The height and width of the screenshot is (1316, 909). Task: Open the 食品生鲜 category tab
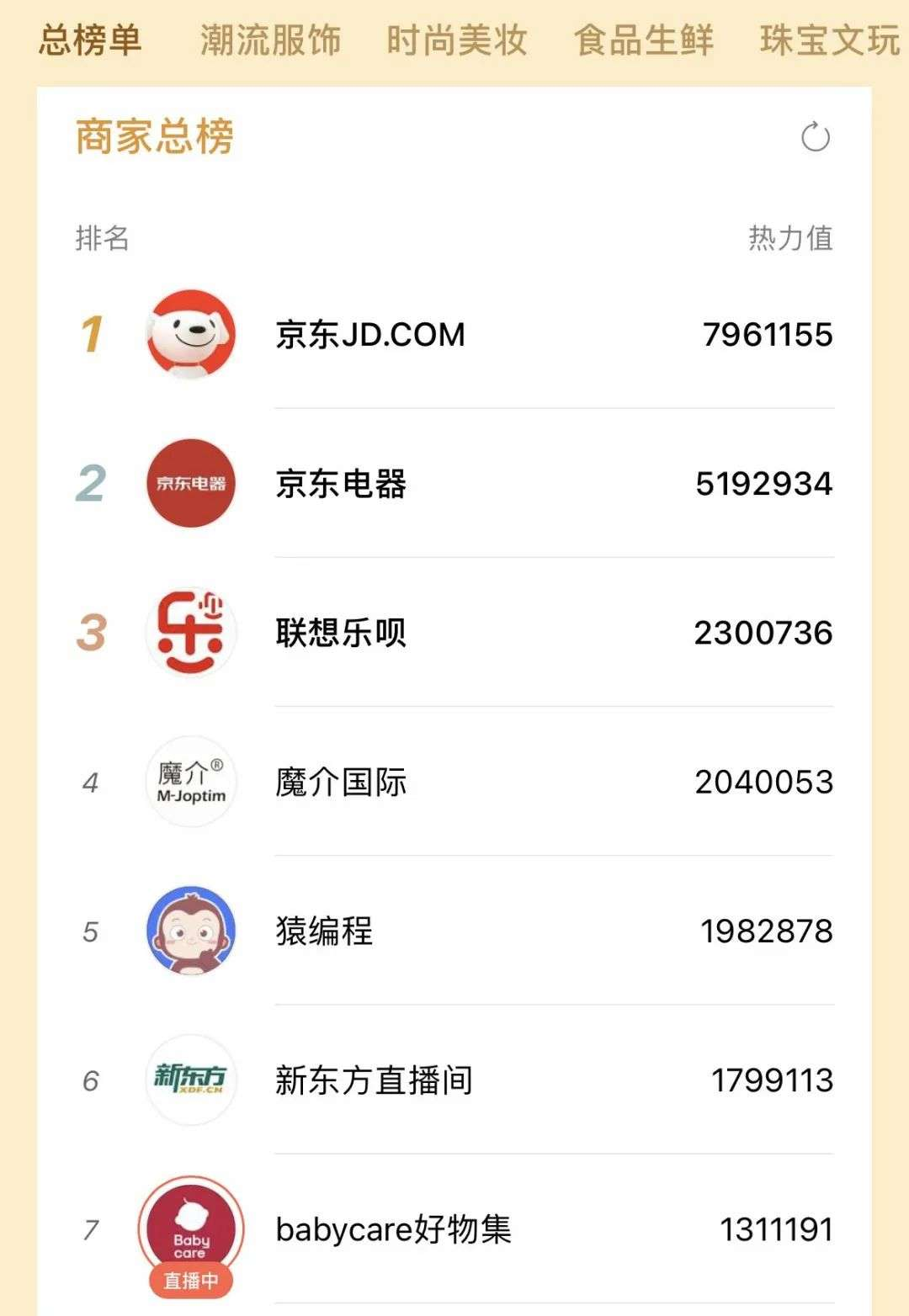coord(644,38)
